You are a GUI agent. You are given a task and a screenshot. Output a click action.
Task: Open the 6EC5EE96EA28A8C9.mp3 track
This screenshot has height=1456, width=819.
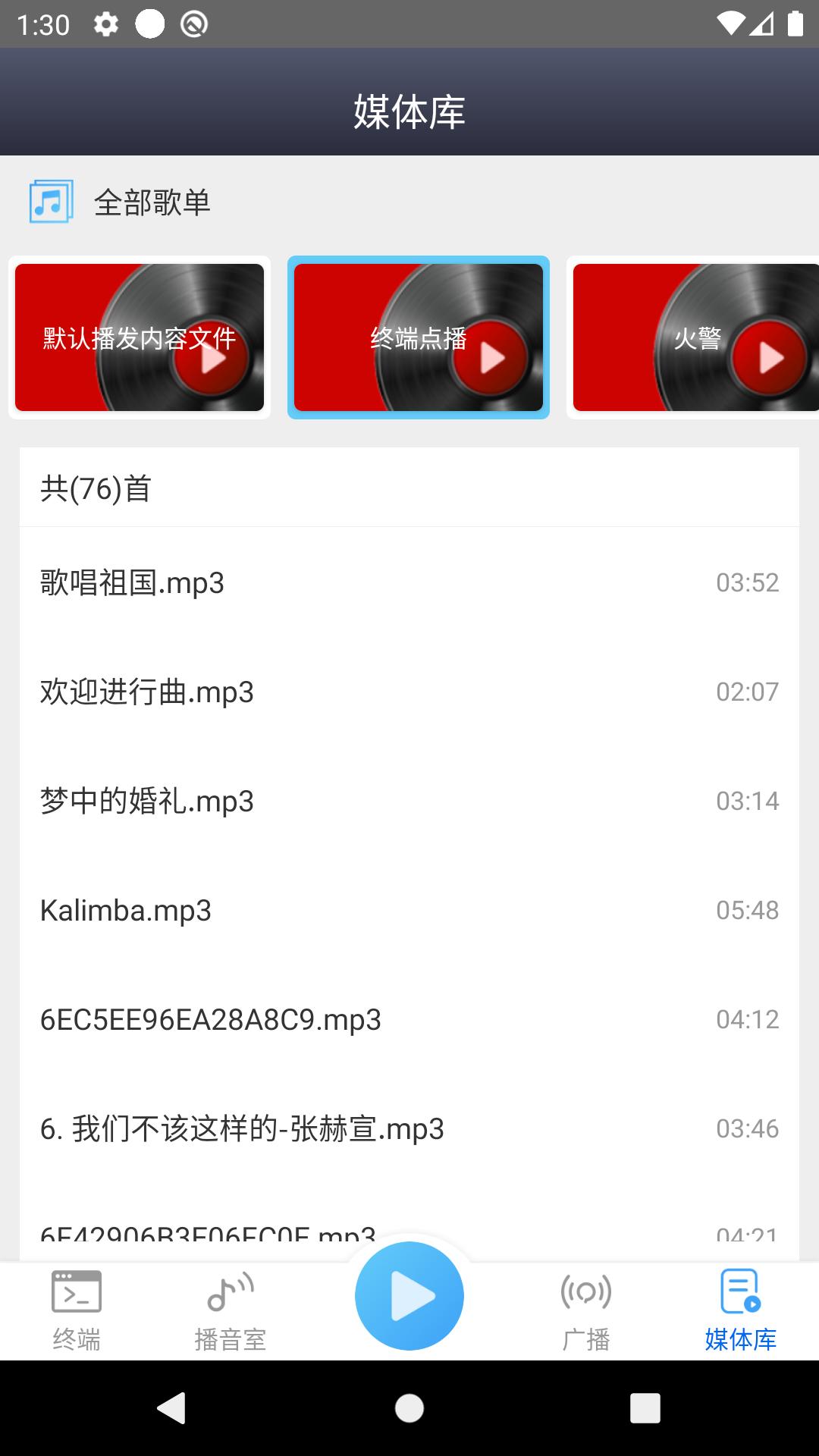[409, 1019]
